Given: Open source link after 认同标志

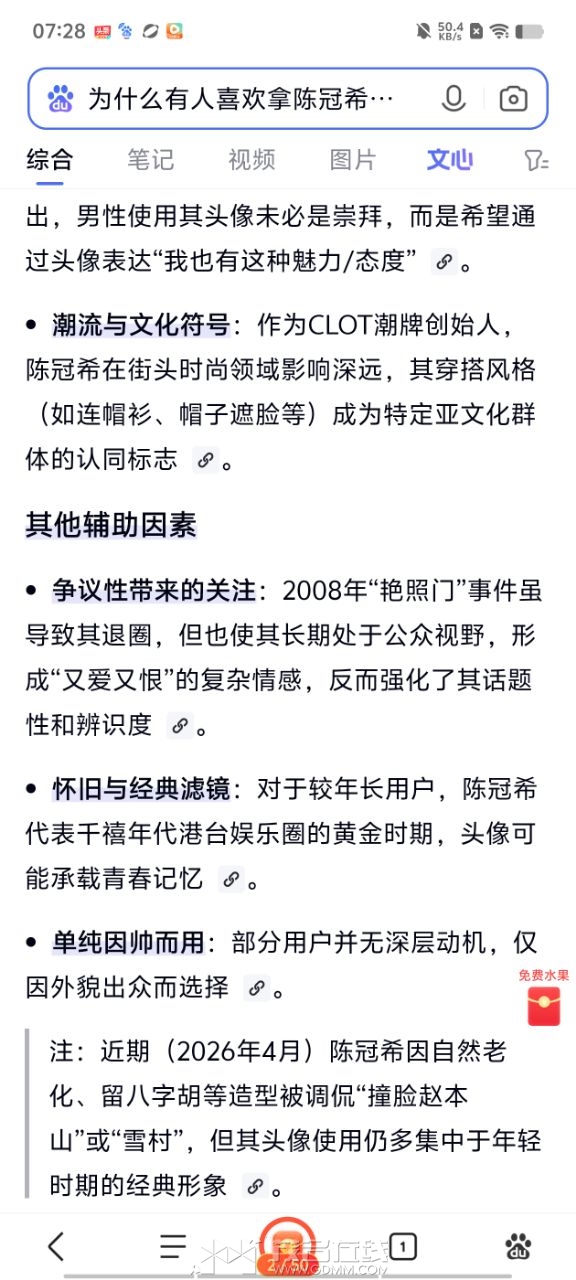Looking at the screenshot, I should point(206,460).
